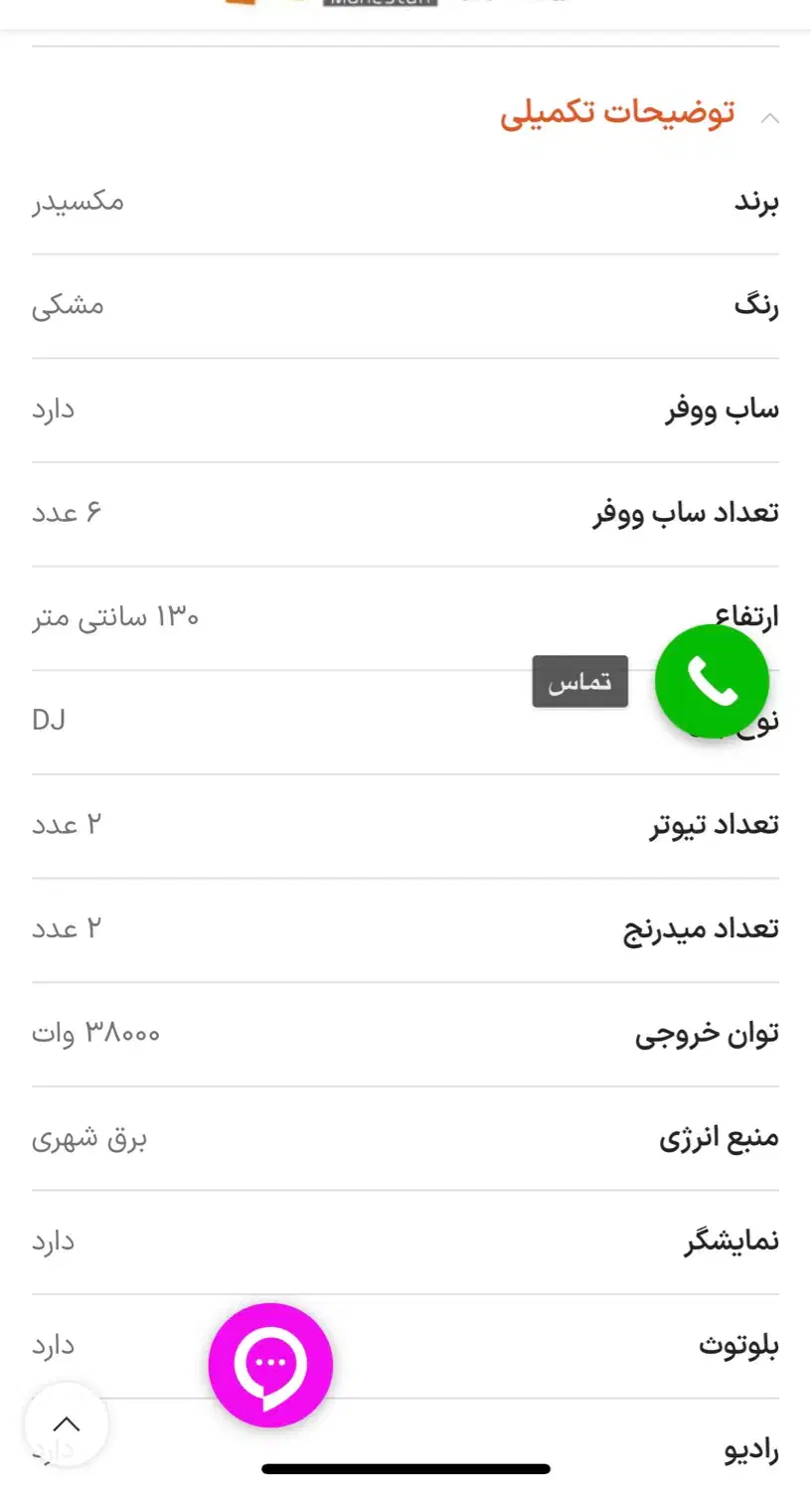Select the Manestan store logo at top
The height and width of the screenshot is (1491, 812).
[x=381, y=5]
